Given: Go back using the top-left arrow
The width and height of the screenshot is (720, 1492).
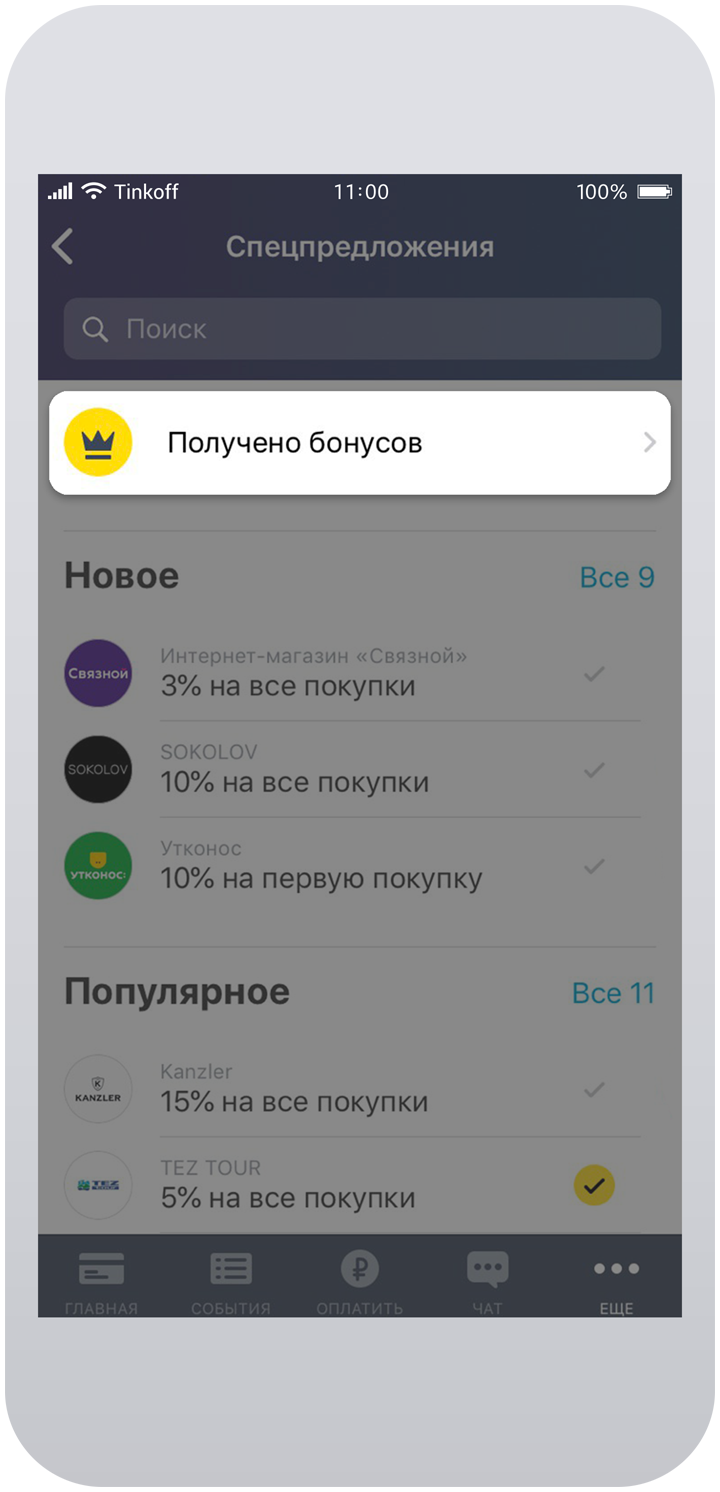Looking at the screenshot, I should (x=63, y=246).
